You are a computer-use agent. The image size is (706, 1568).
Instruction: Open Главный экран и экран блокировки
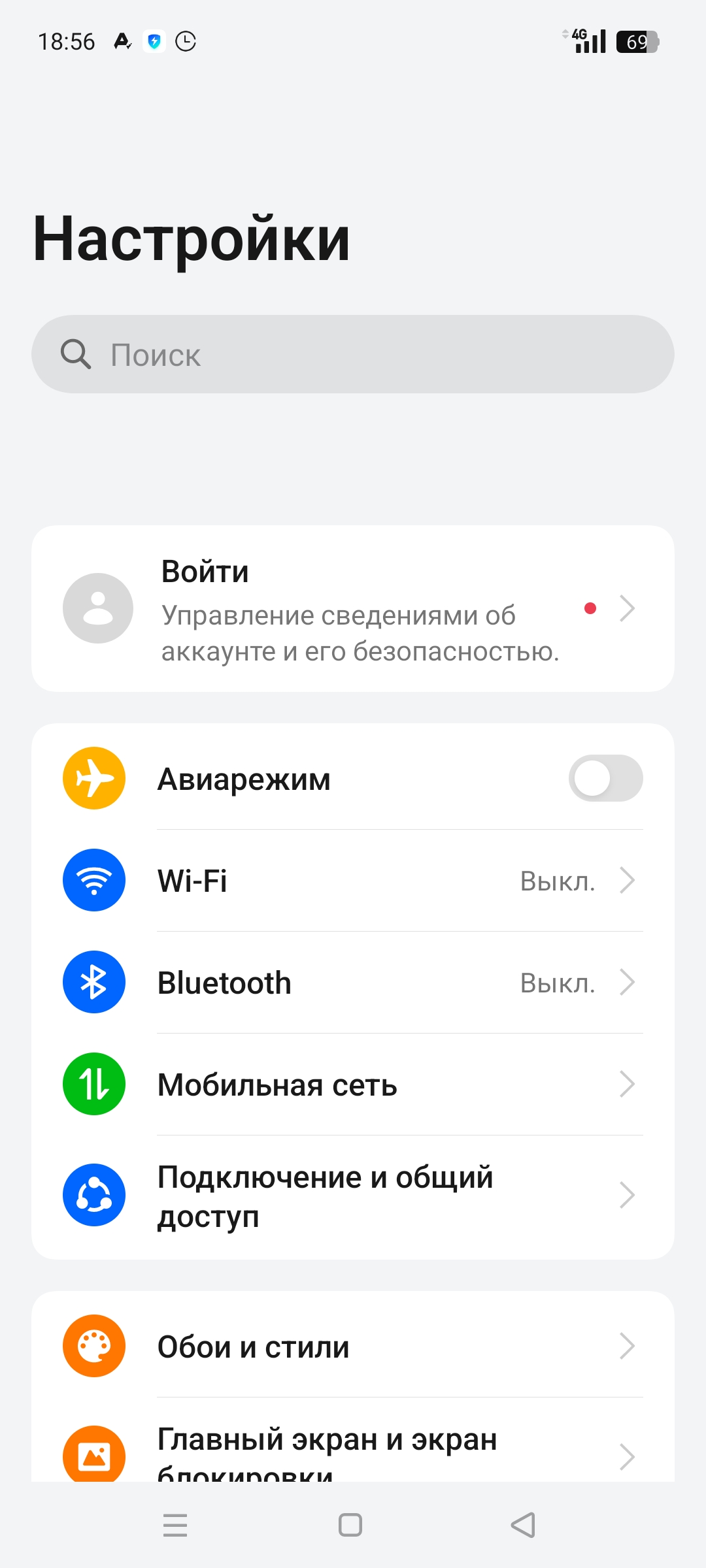(x=353, y=1445)
